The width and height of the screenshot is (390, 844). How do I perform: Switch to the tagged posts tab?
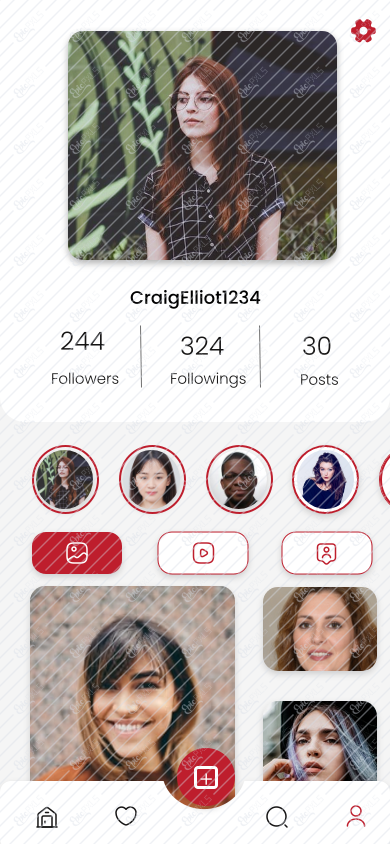[327, 553]
